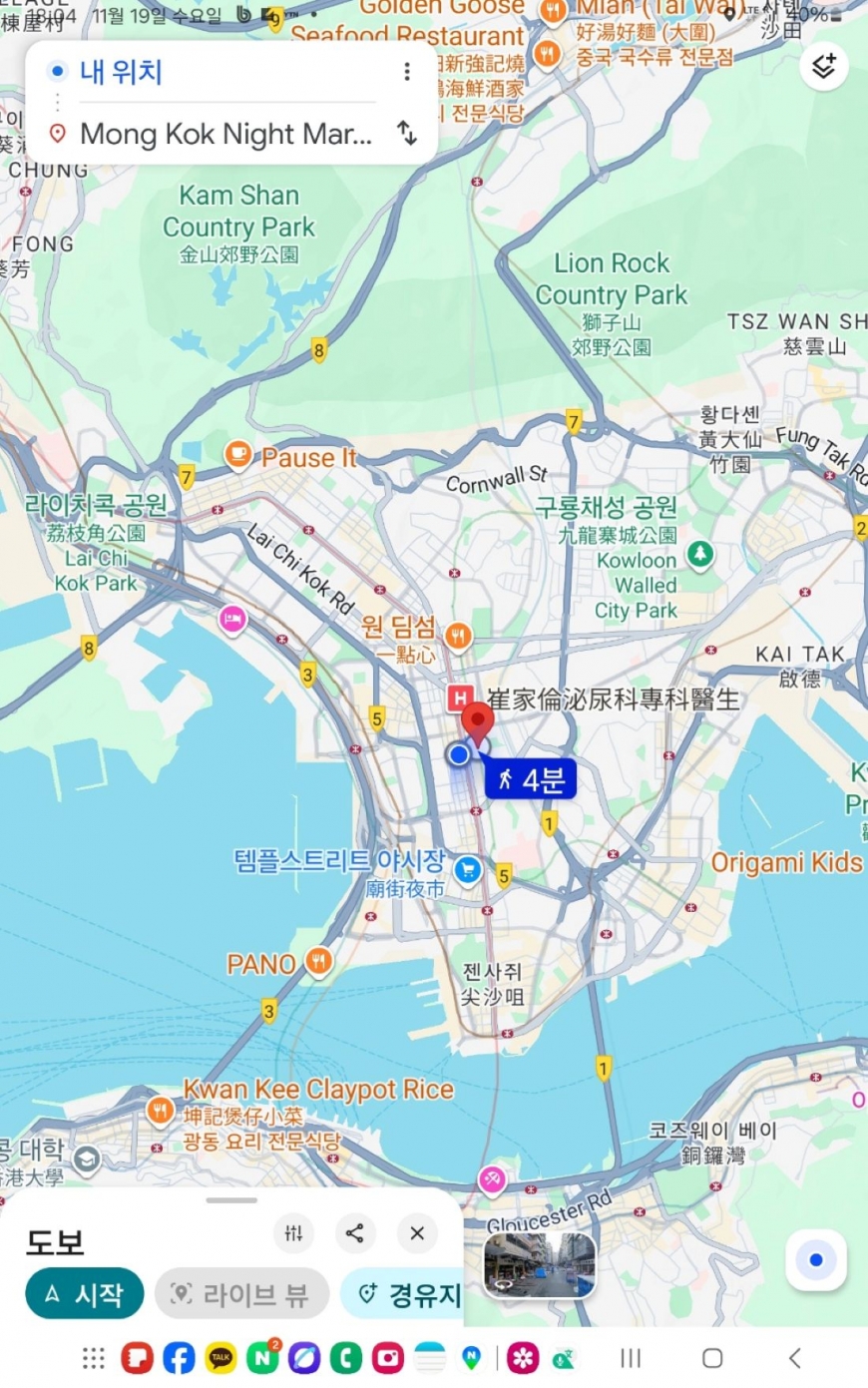Swap start and destination locations
Viewport: 868px width, 1388px height.
[x=407, y=133]
